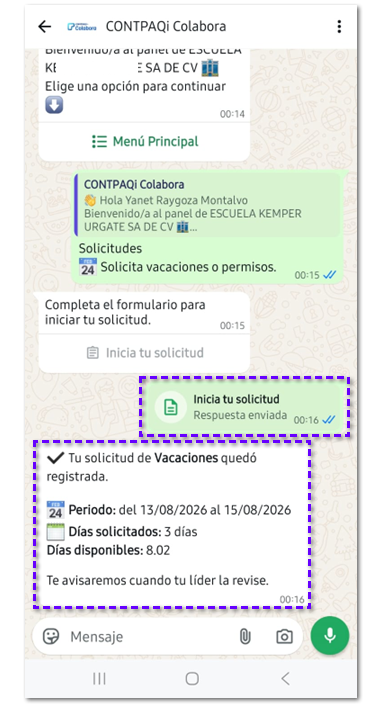Tap the system home button

(192, 678)
